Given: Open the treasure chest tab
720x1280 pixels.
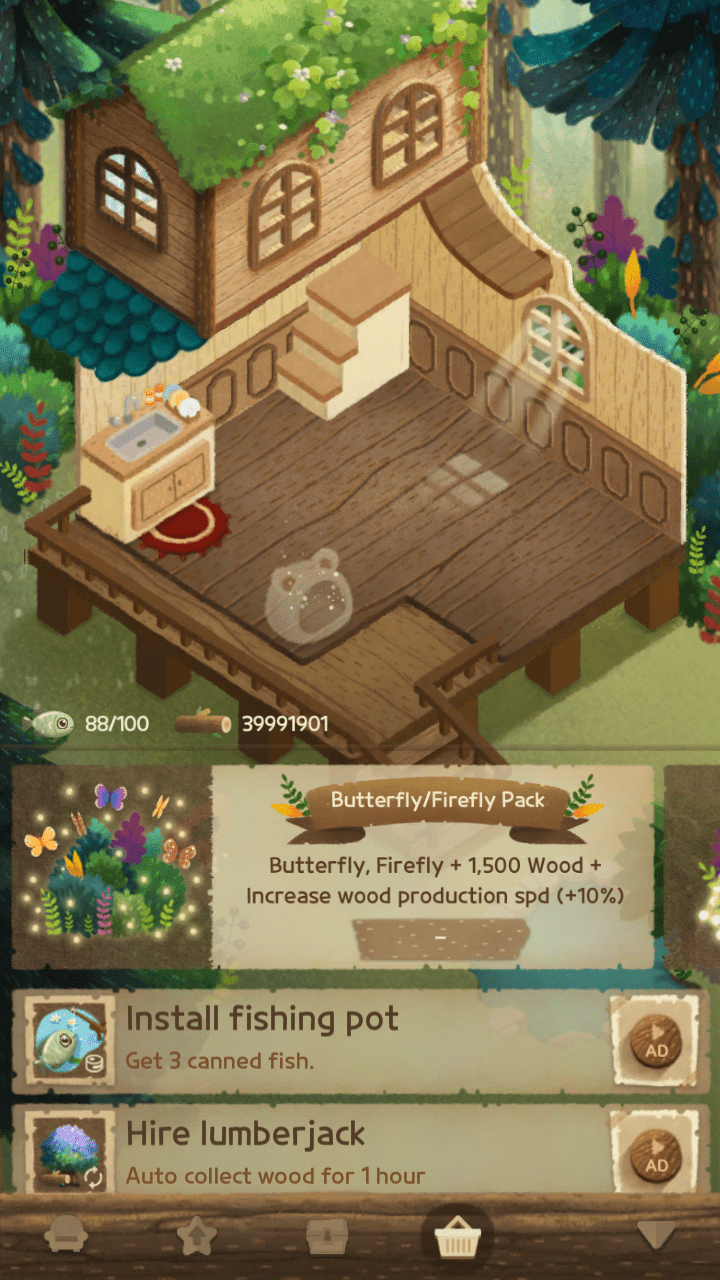Looking at the screenshot, I should (326, 1236).
